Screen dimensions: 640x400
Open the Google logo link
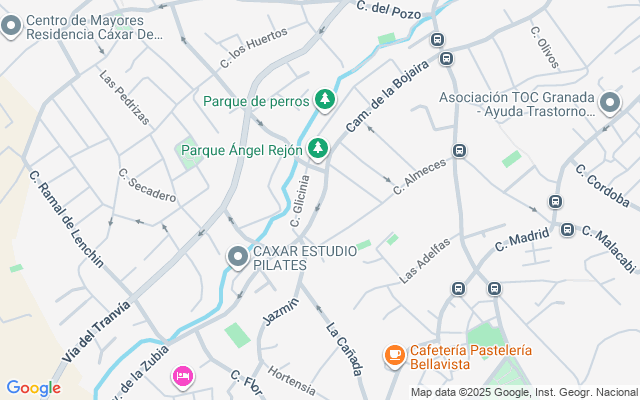(33, 388)
